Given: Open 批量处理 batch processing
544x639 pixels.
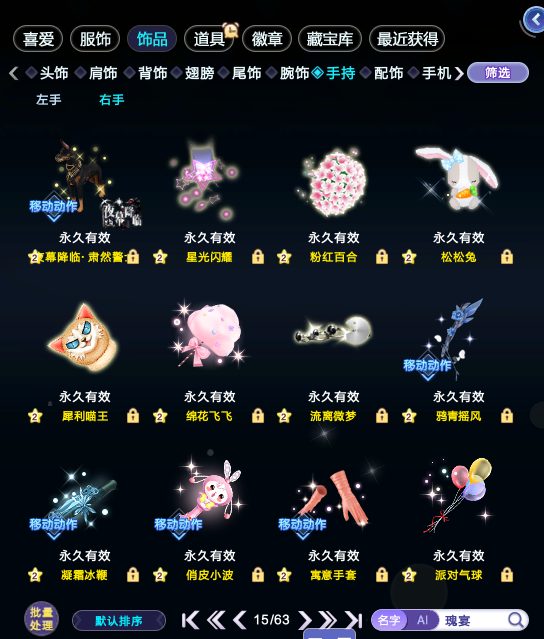Looking at the screenshot, I should point(41,619).
